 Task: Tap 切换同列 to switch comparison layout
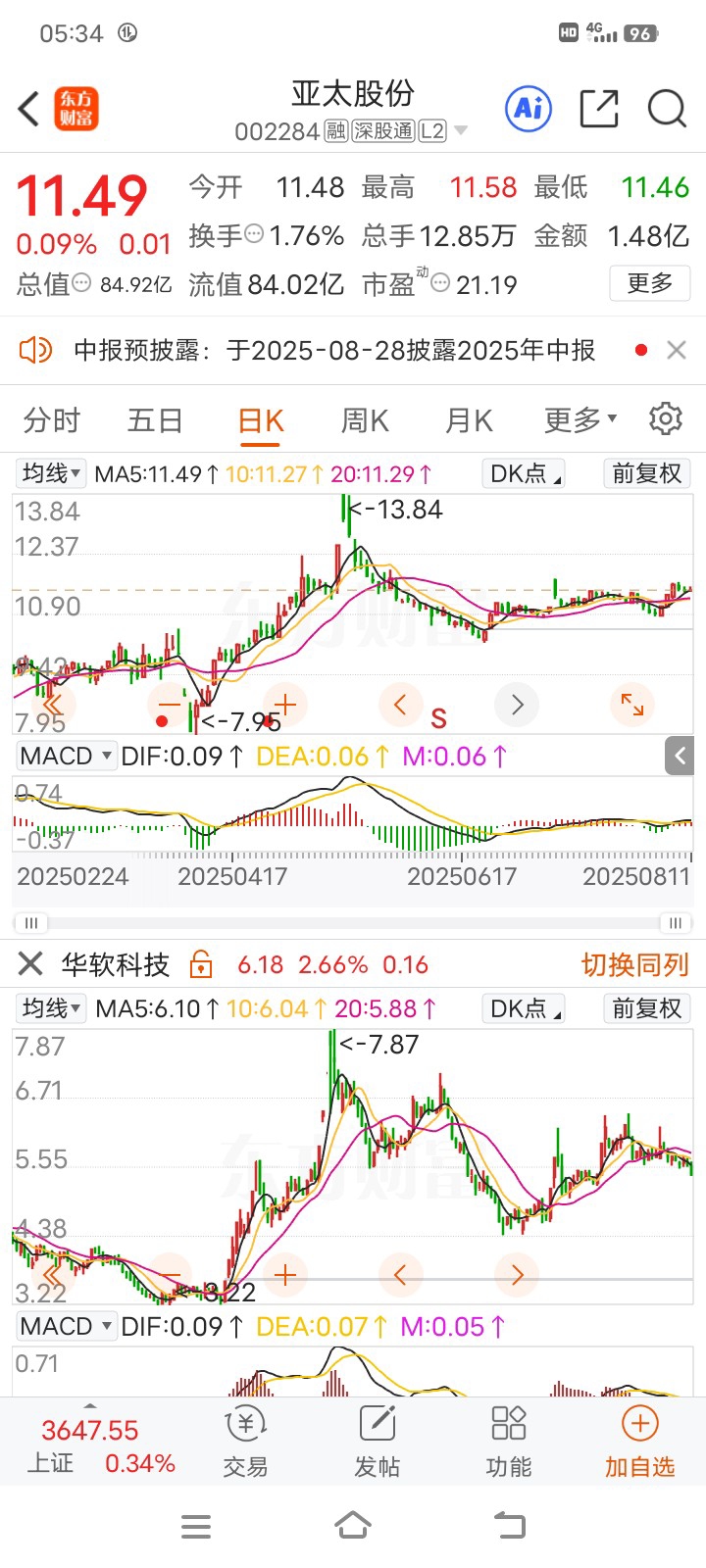pos(635,965)
